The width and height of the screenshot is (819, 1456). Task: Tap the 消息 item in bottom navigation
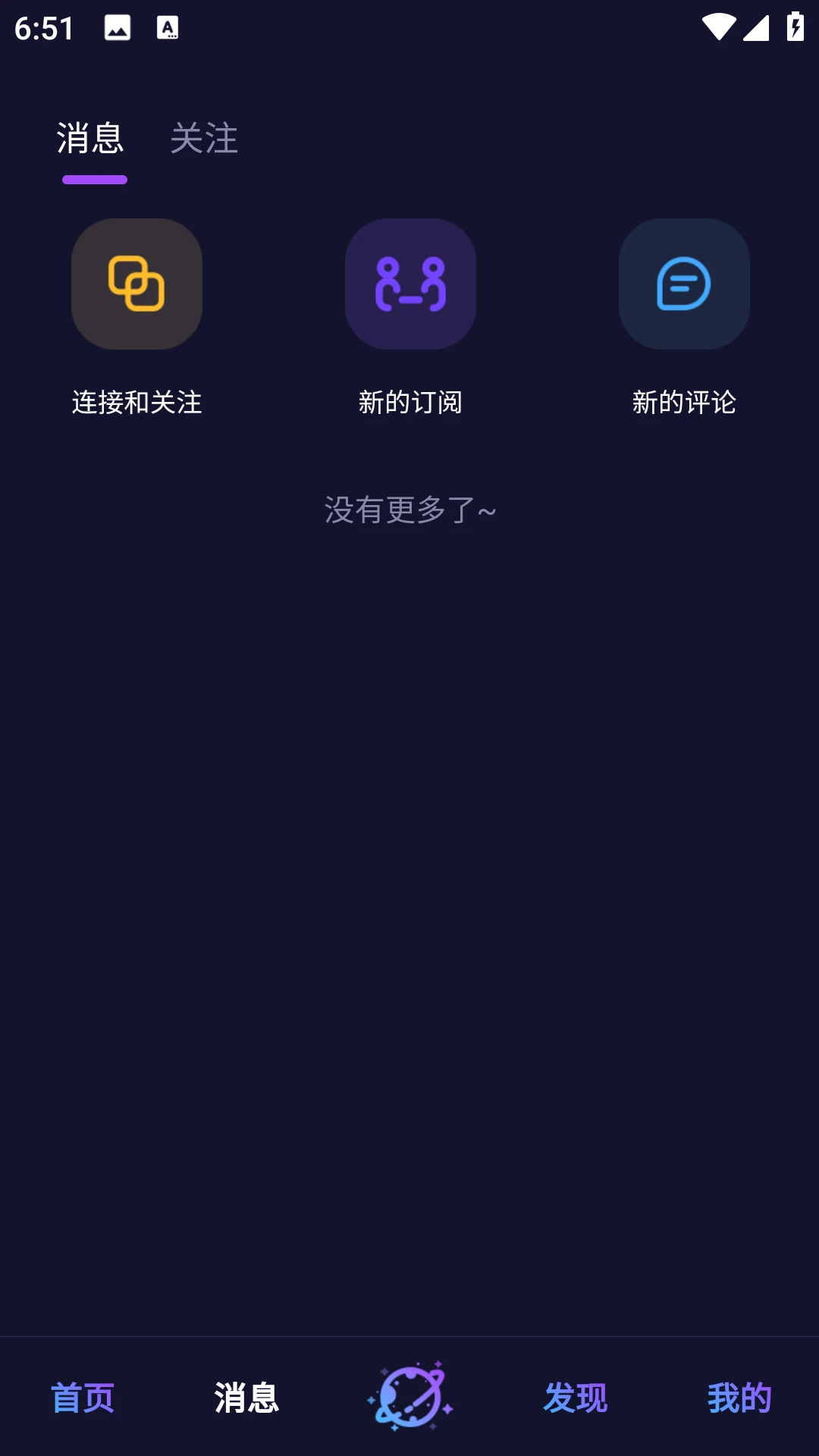[246, 1399]
